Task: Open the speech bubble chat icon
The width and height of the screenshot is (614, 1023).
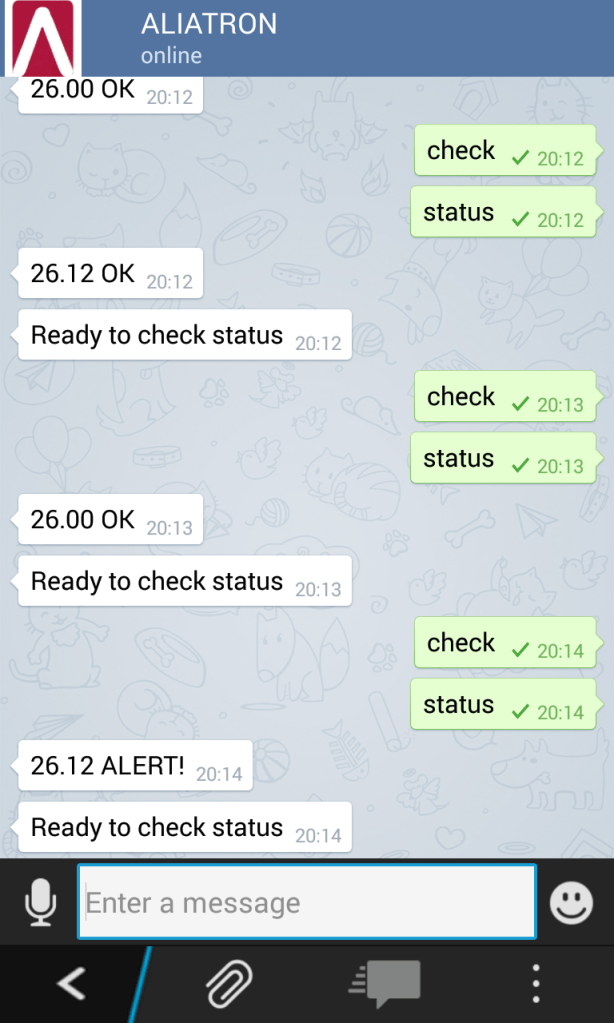Action: 387,984
